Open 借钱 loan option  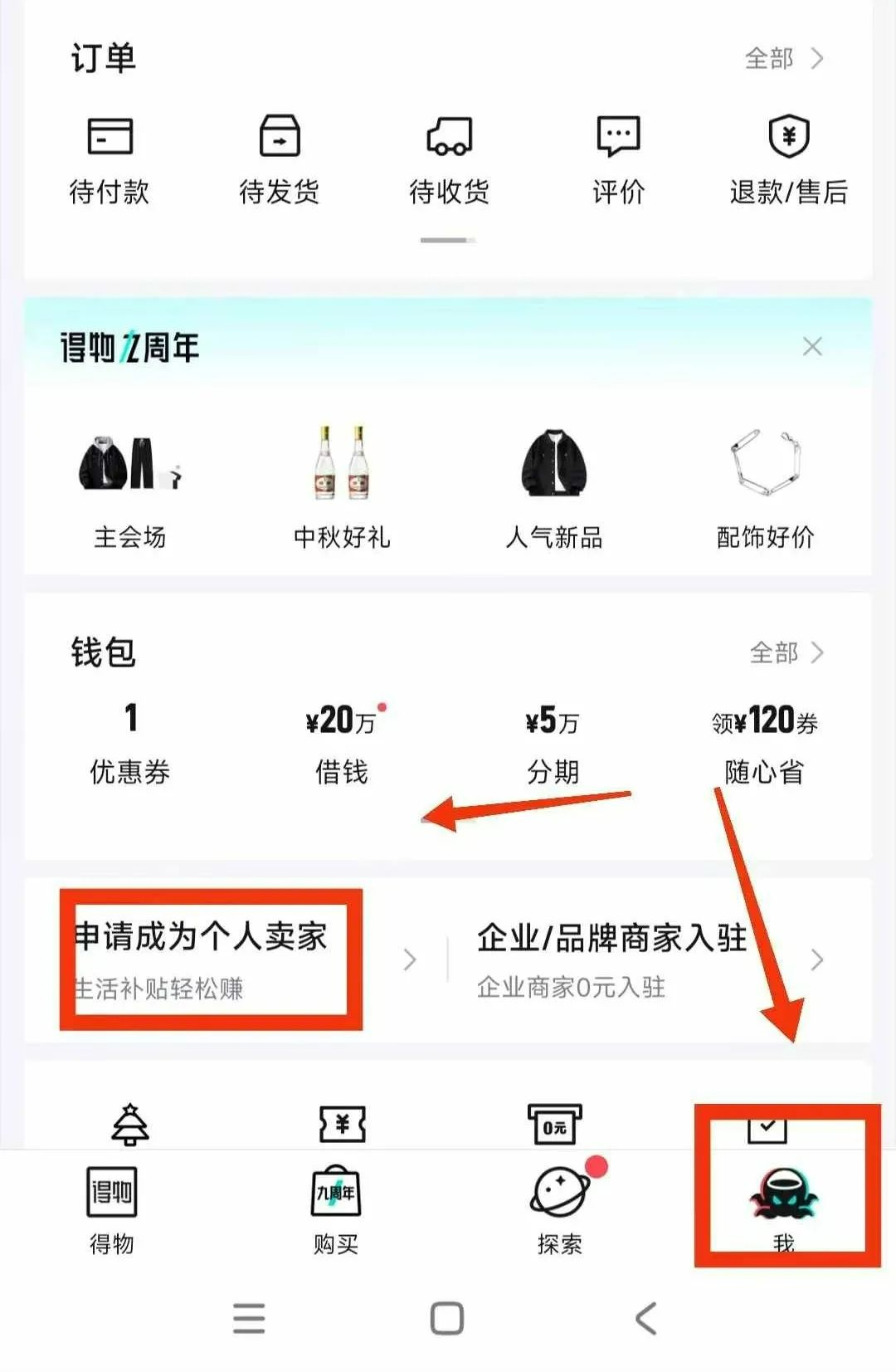coord(341,744)
